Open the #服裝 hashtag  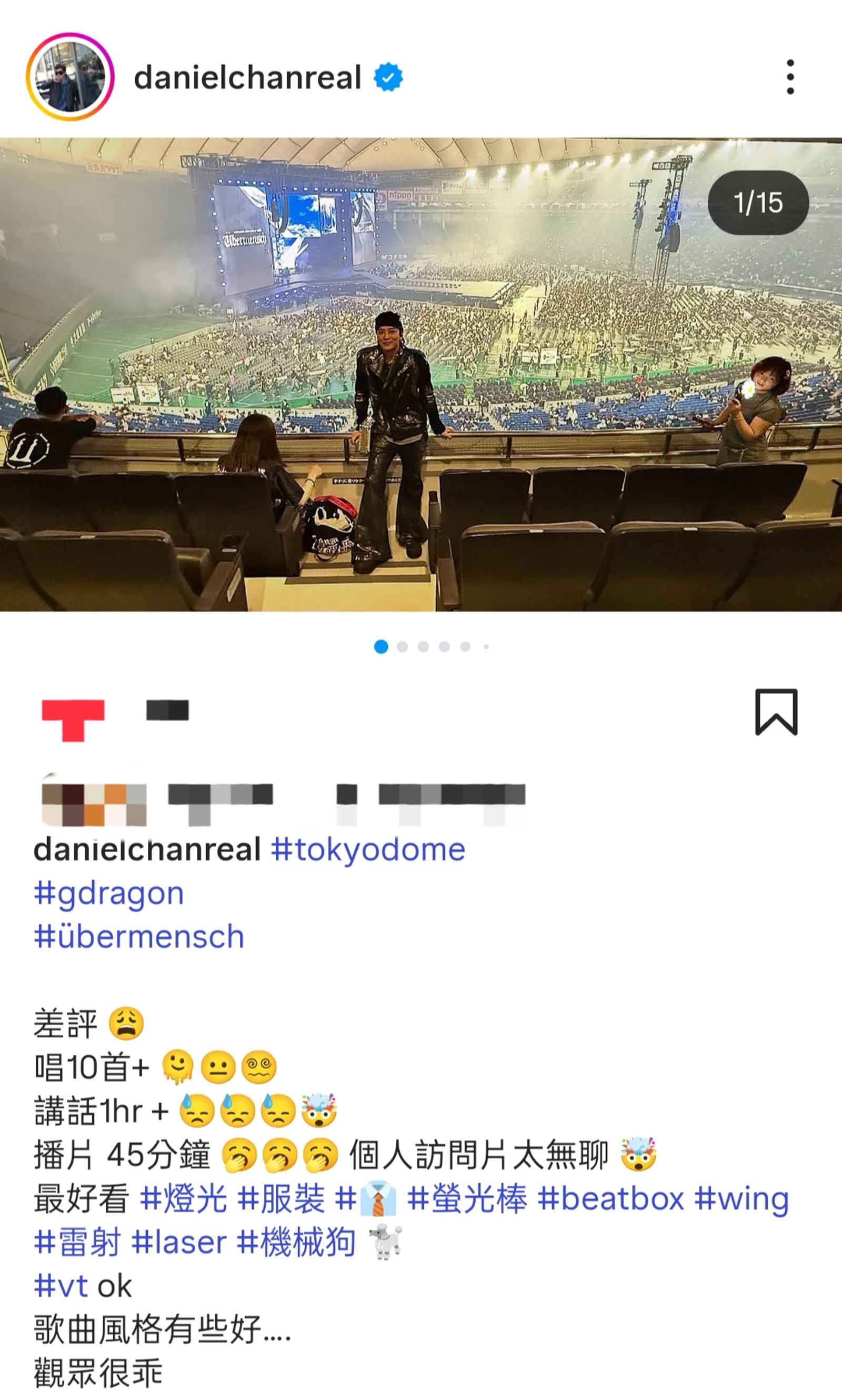[281, 1199]
